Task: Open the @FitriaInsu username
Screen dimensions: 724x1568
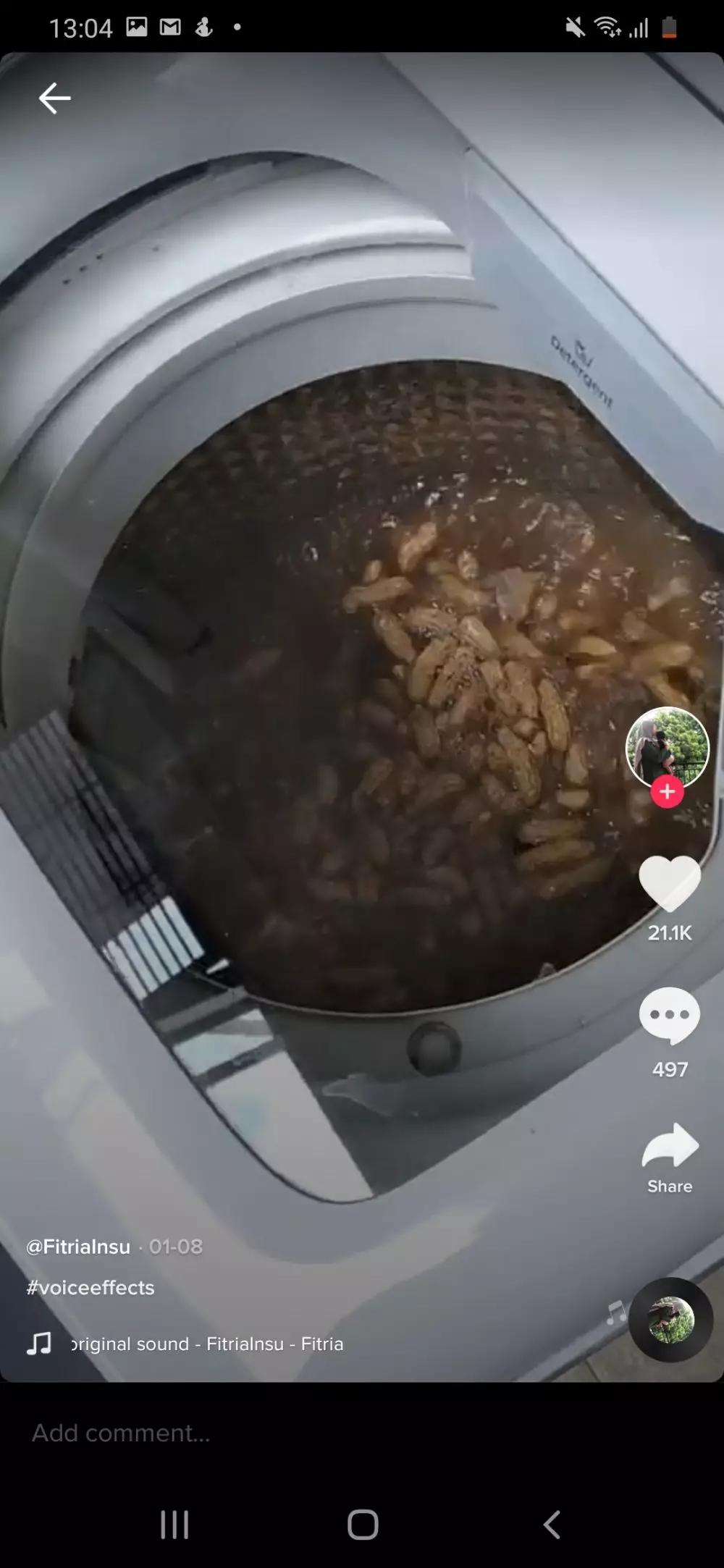Action: pyautogui.click(x=78, y=1247)
